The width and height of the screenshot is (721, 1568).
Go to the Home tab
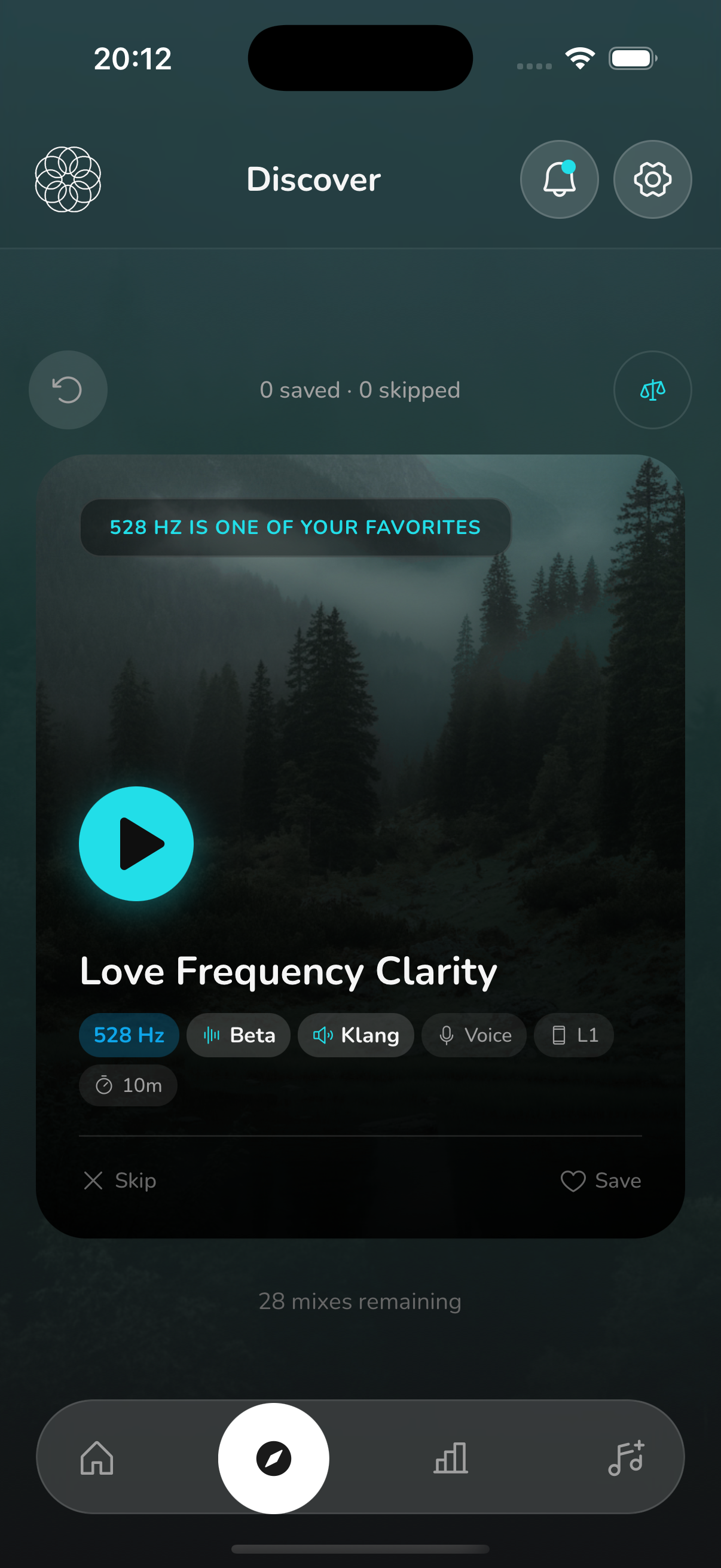point(97,1458)
